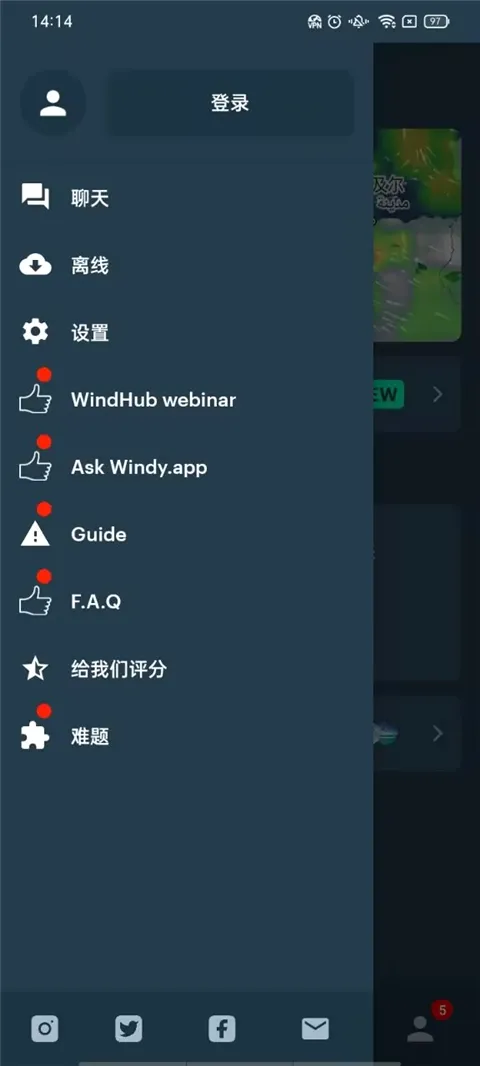480x1066 pixels.
Task: Open F.A.Q
Action: (x=186, y=602)
